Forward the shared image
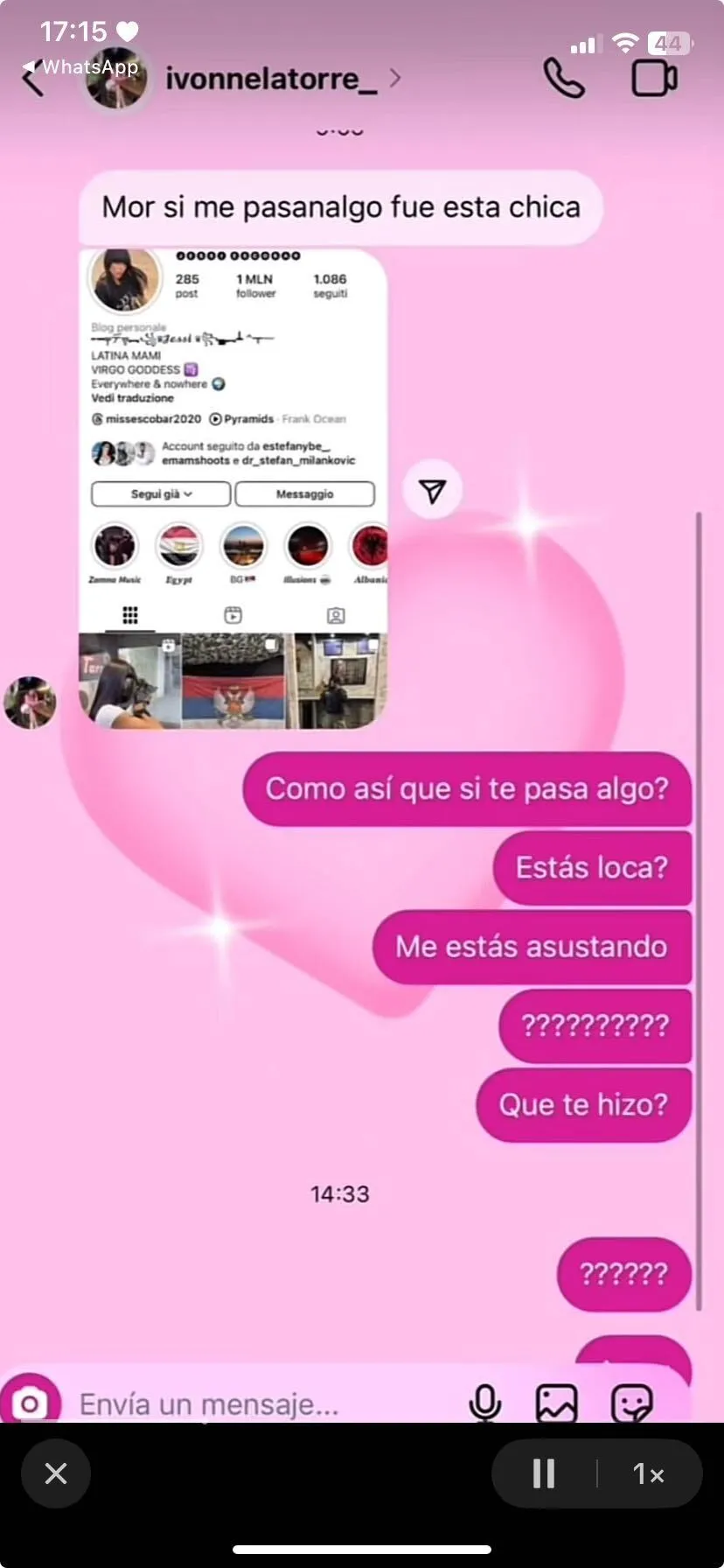 433,491
